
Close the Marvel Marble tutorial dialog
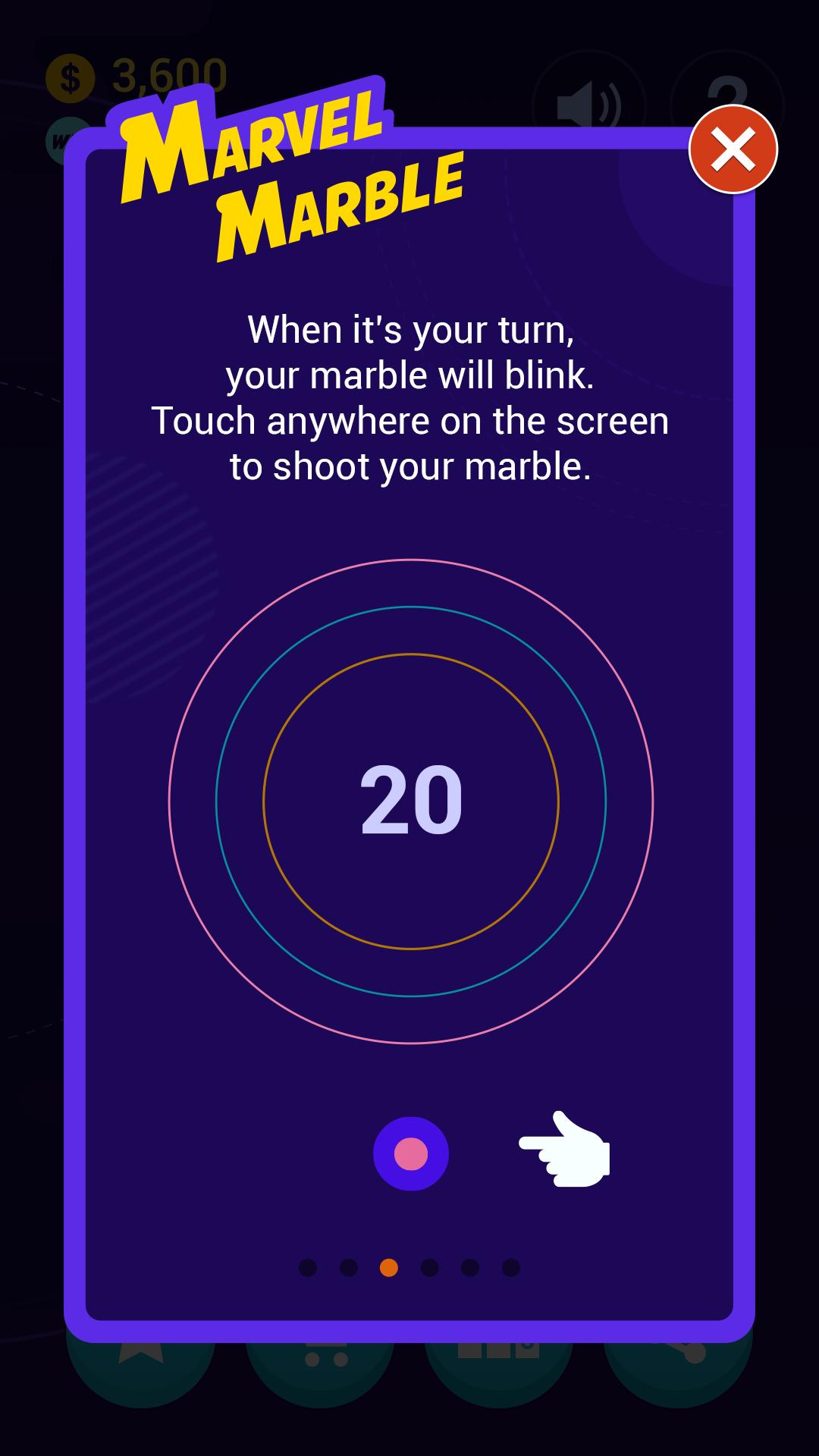pos(733,149)
